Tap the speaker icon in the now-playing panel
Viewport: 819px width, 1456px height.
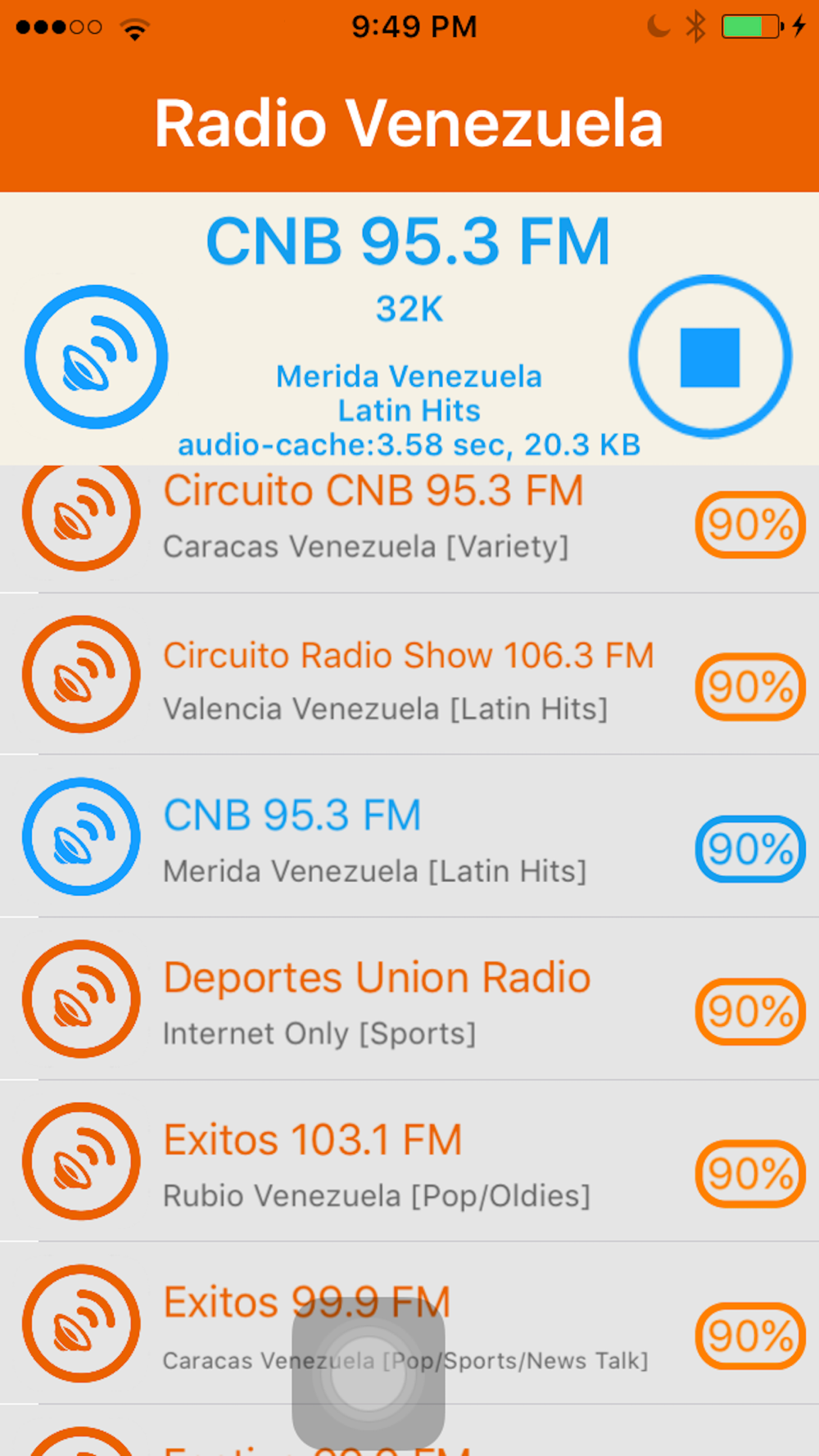96,356
